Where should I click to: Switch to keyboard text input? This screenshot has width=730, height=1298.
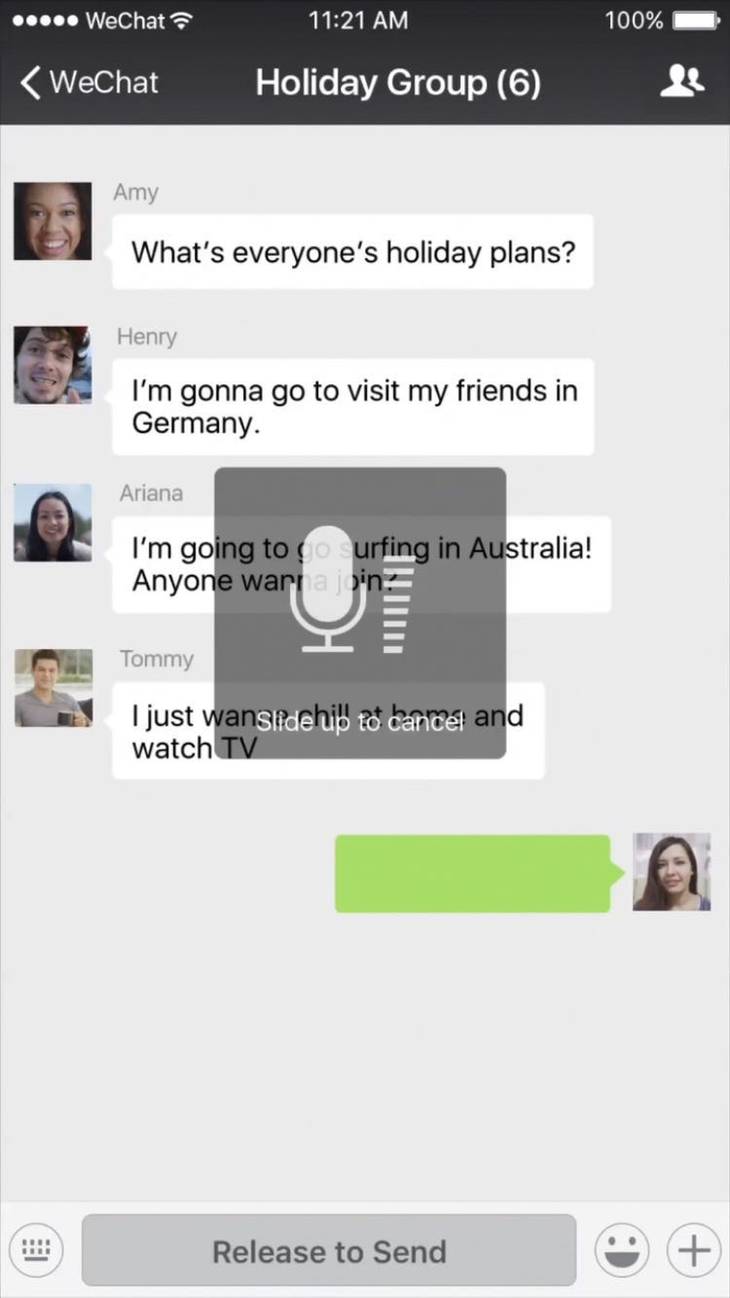(36, 1249)
